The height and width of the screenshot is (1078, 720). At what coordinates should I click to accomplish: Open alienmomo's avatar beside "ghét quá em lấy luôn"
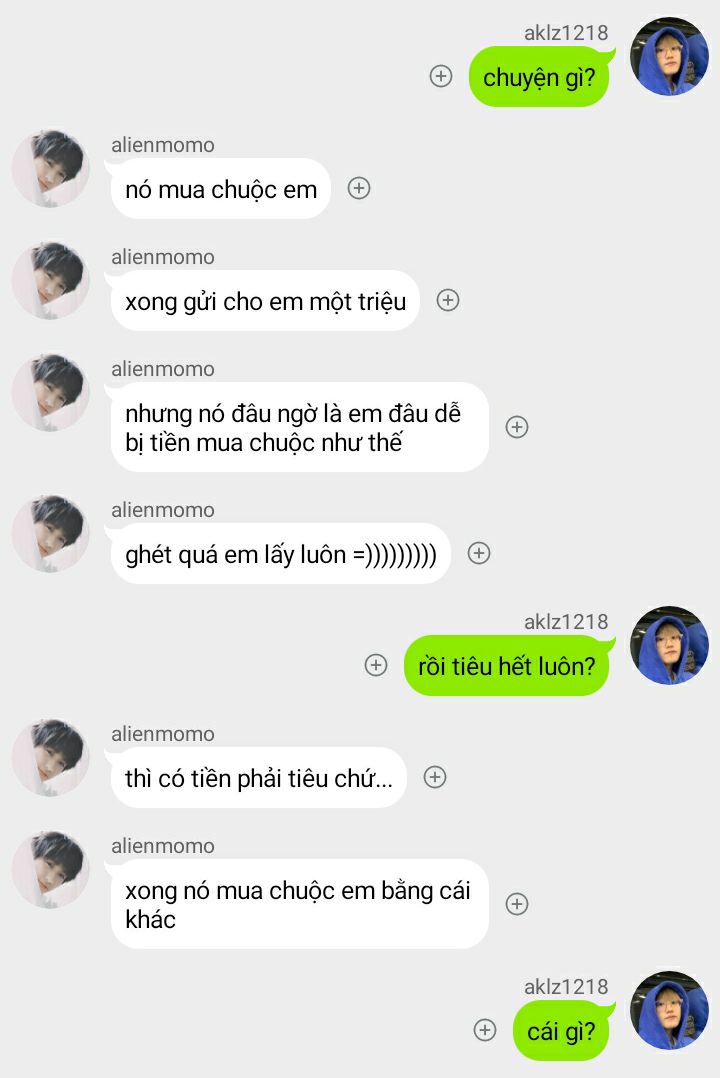point(50,533)
